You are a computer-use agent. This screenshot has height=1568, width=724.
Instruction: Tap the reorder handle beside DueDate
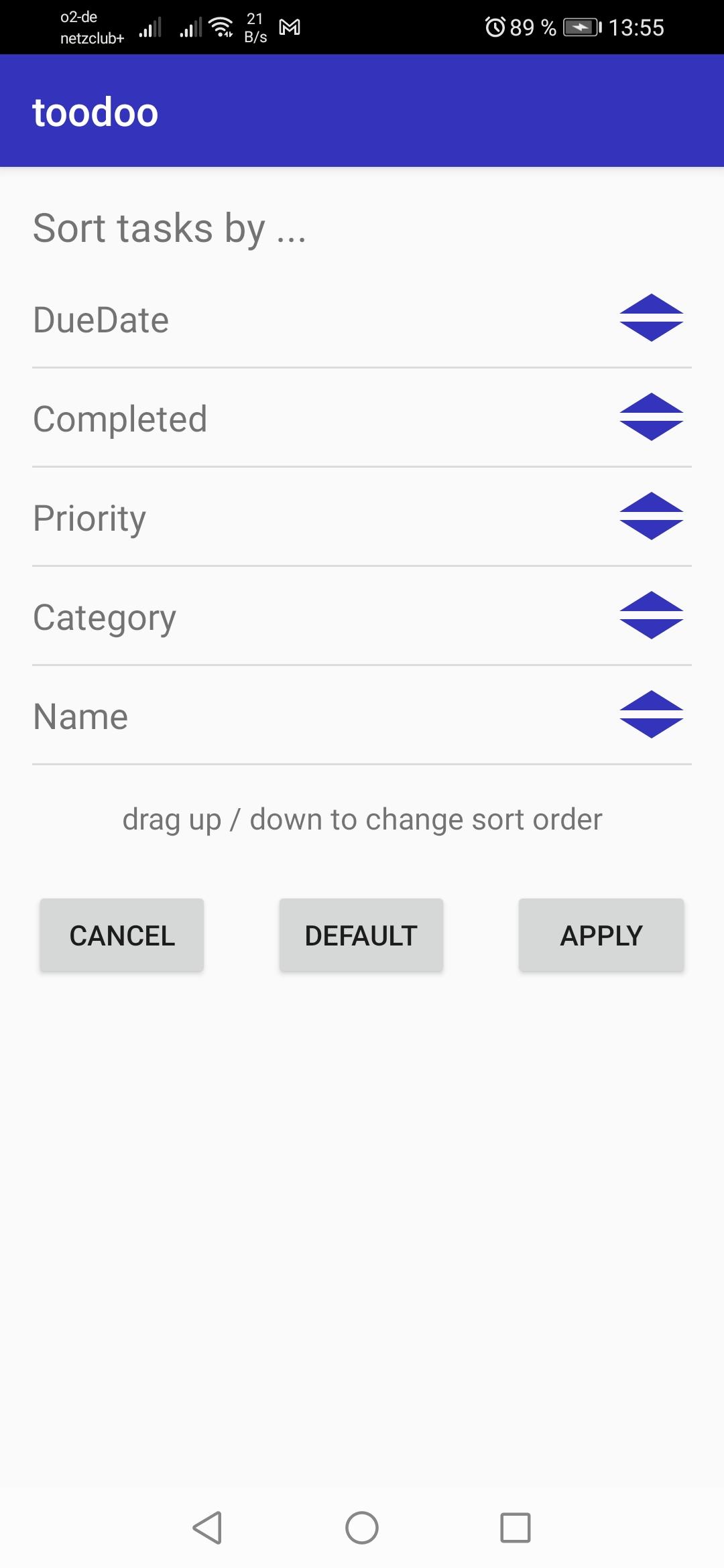651,318
